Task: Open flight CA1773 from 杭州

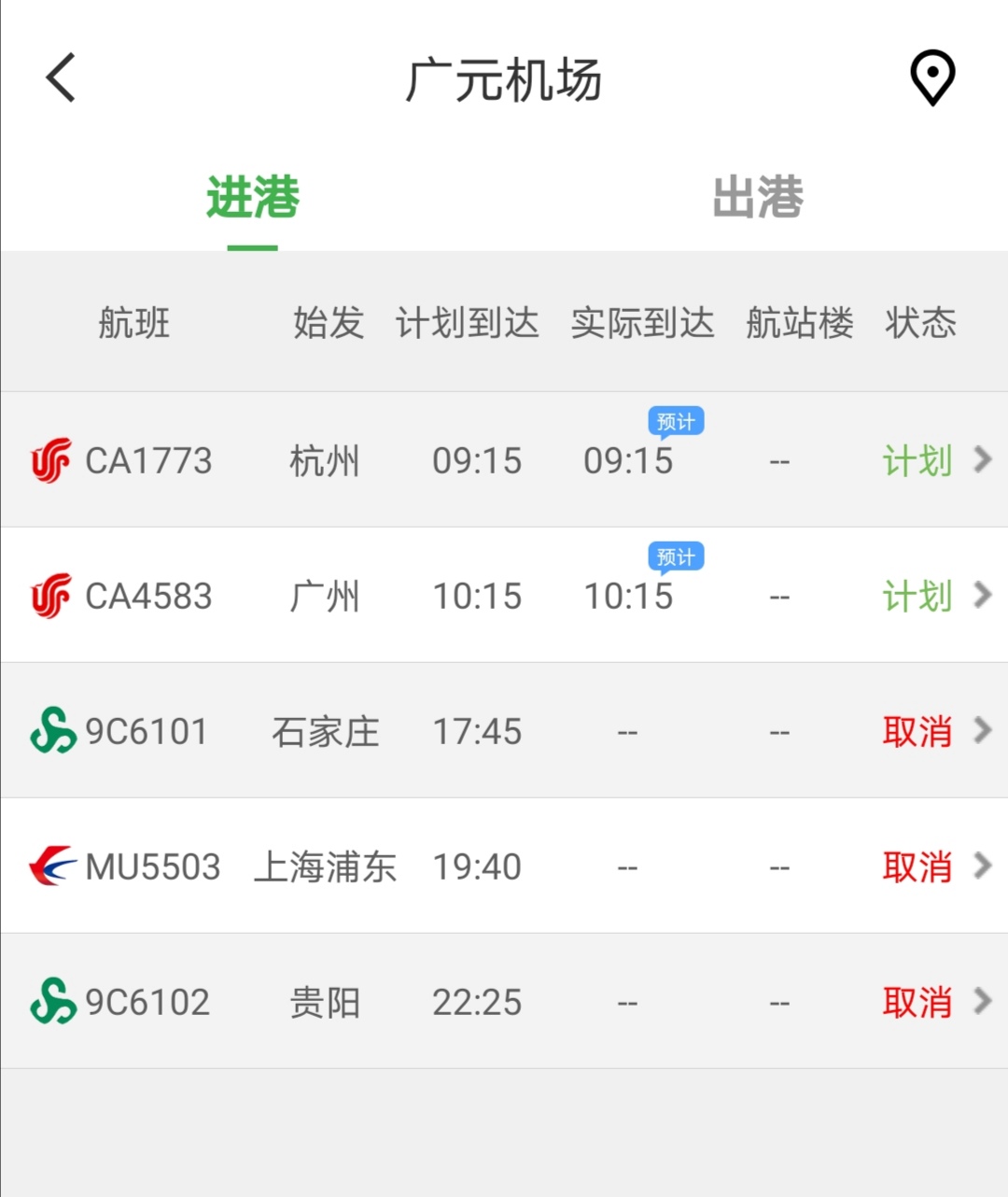Action: pyautogui.click(x=504, y=460)
